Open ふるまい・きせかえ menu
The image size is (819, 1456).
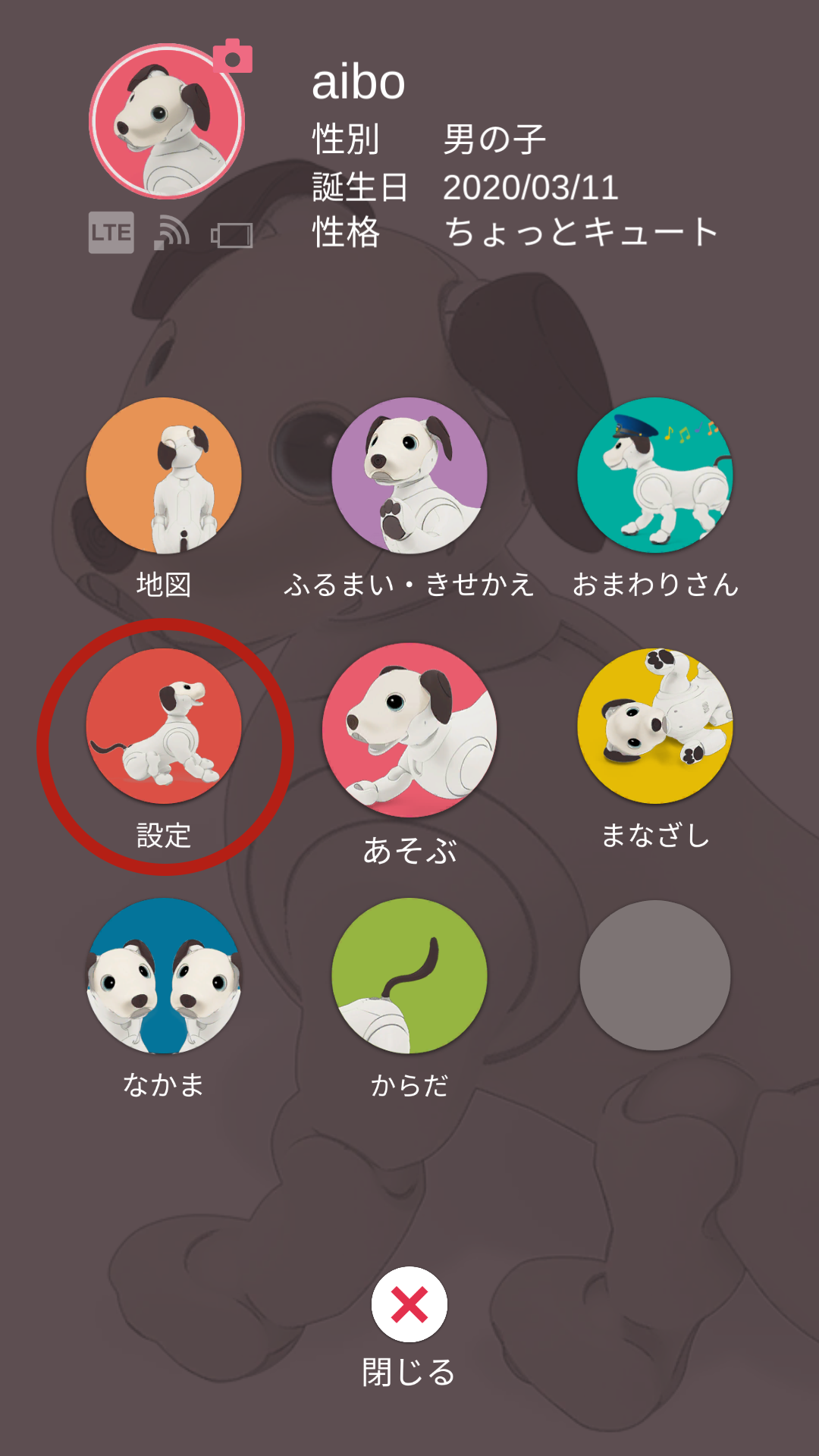click(409, 475)
